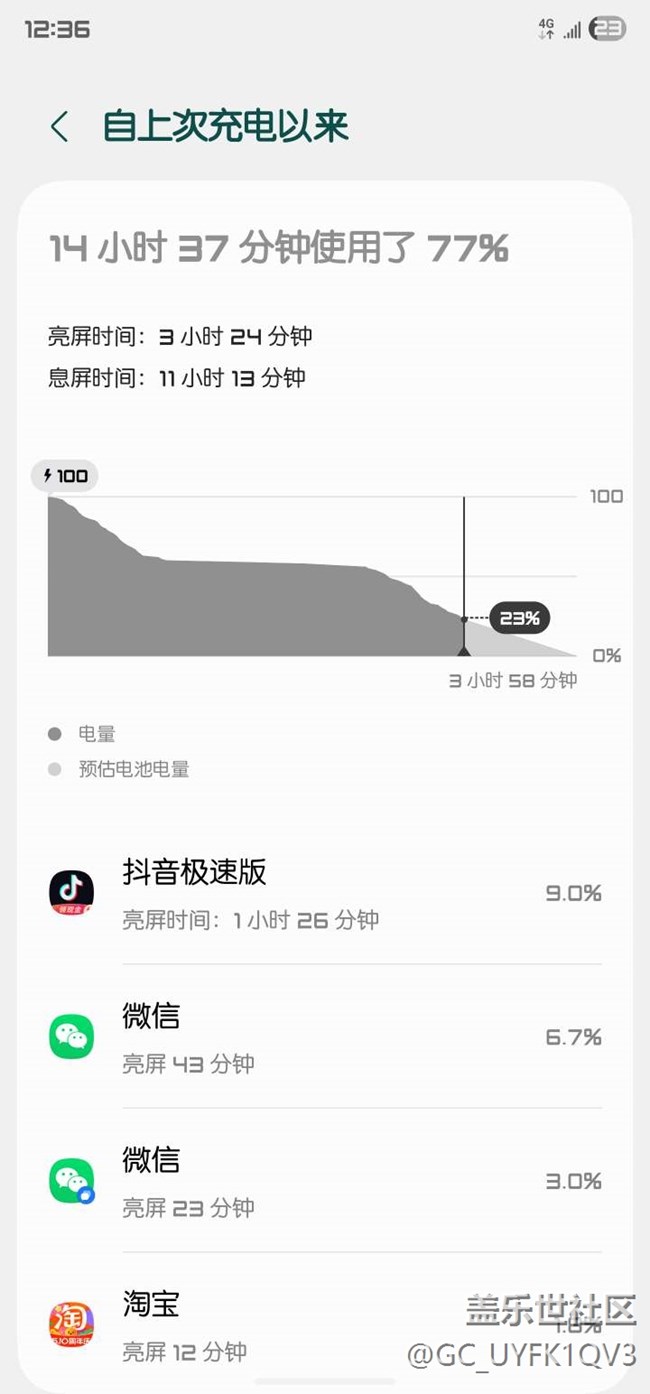Open the 微信 row with 亮屏 43 分钟
Viewport: 650px width, 1394px height.
tap(325, 1037)
